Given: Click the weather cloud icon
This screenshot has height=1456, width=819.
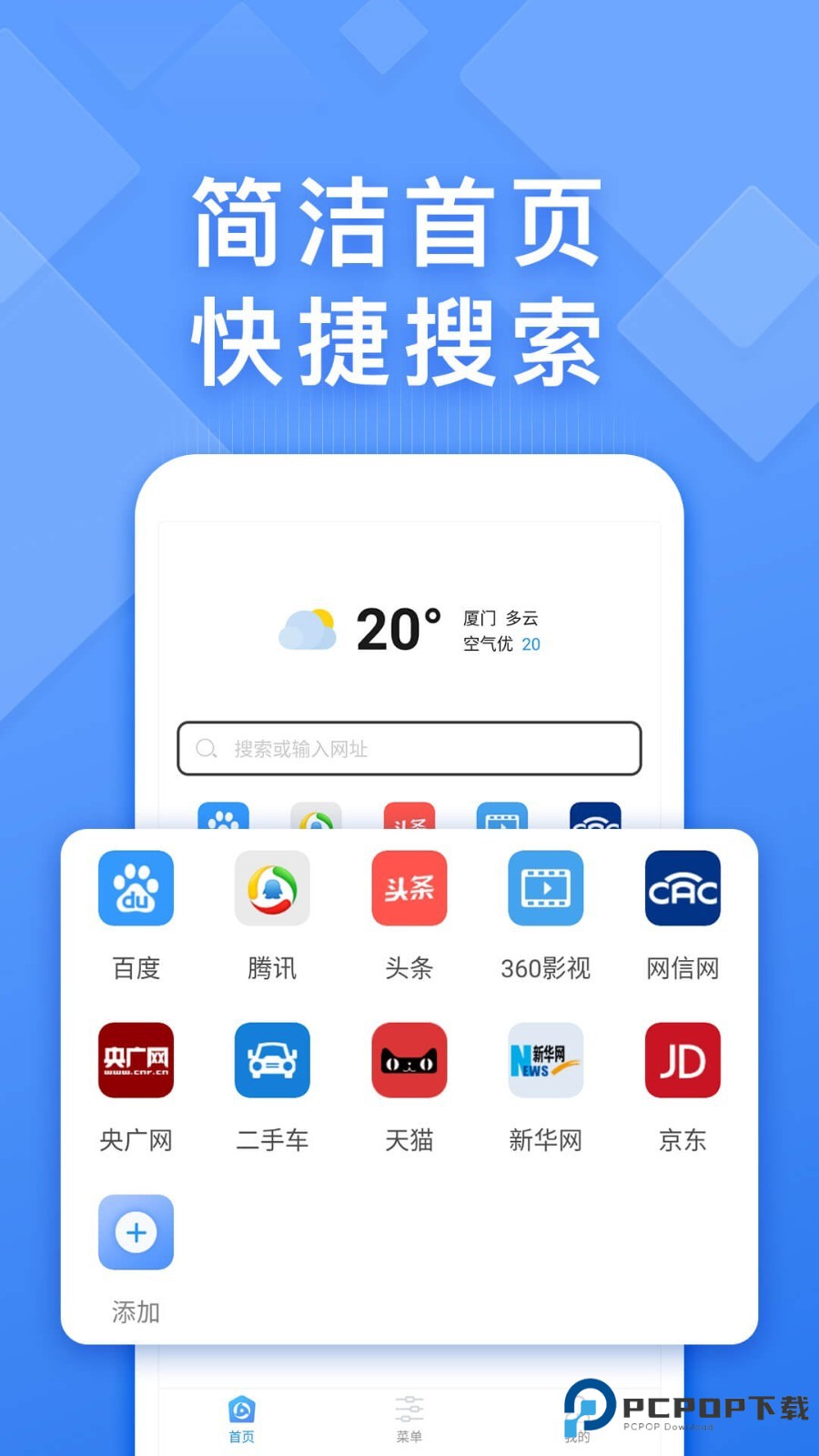Looking at the screenshot, I should [308, 626].
